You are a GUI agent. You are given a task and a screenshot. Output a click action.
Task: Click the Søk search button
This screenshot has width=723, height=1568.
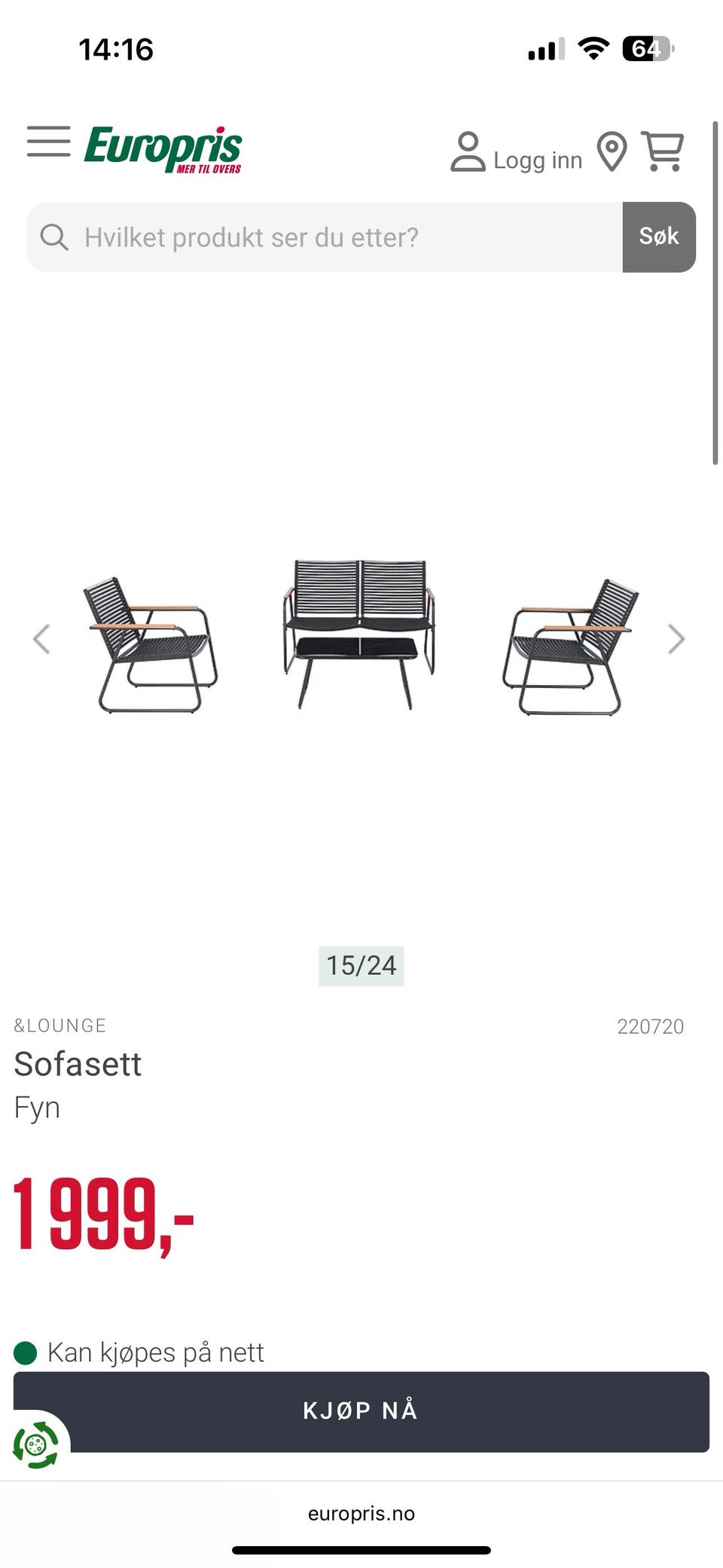point(659,237)
